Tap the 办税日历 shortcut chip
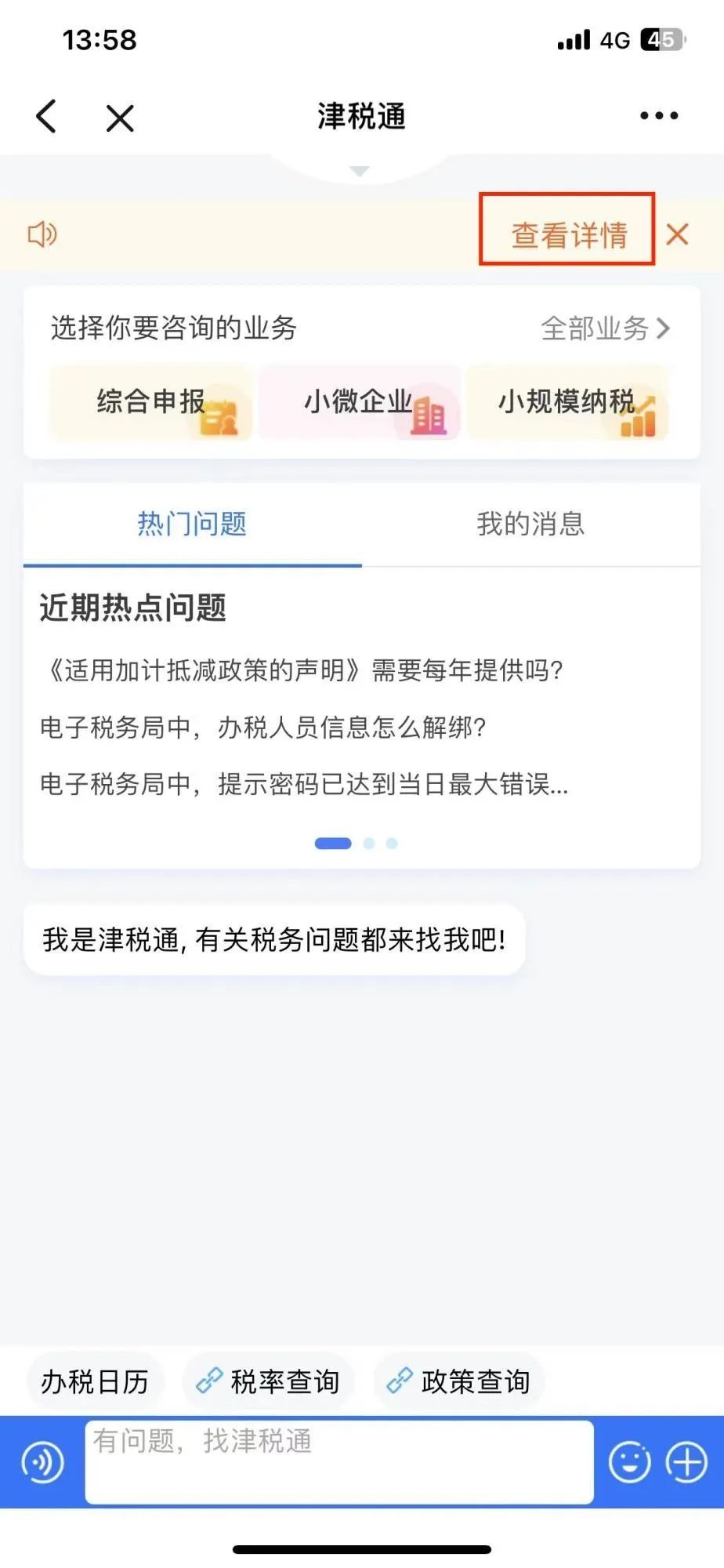Viewport: 724px width, 1568px height. point(95,1381)
